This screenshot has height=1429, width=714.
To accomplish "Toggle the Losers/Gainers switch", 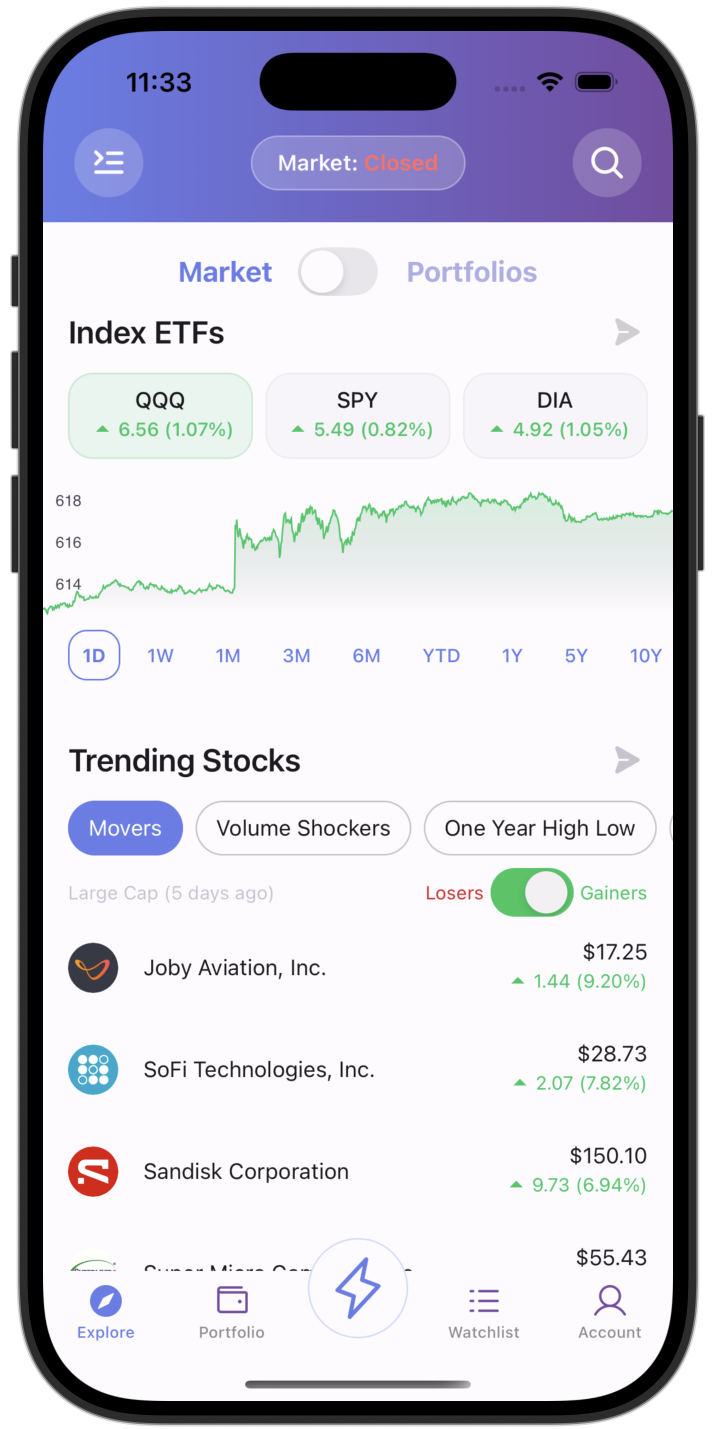I will click(x=531, y=893).
